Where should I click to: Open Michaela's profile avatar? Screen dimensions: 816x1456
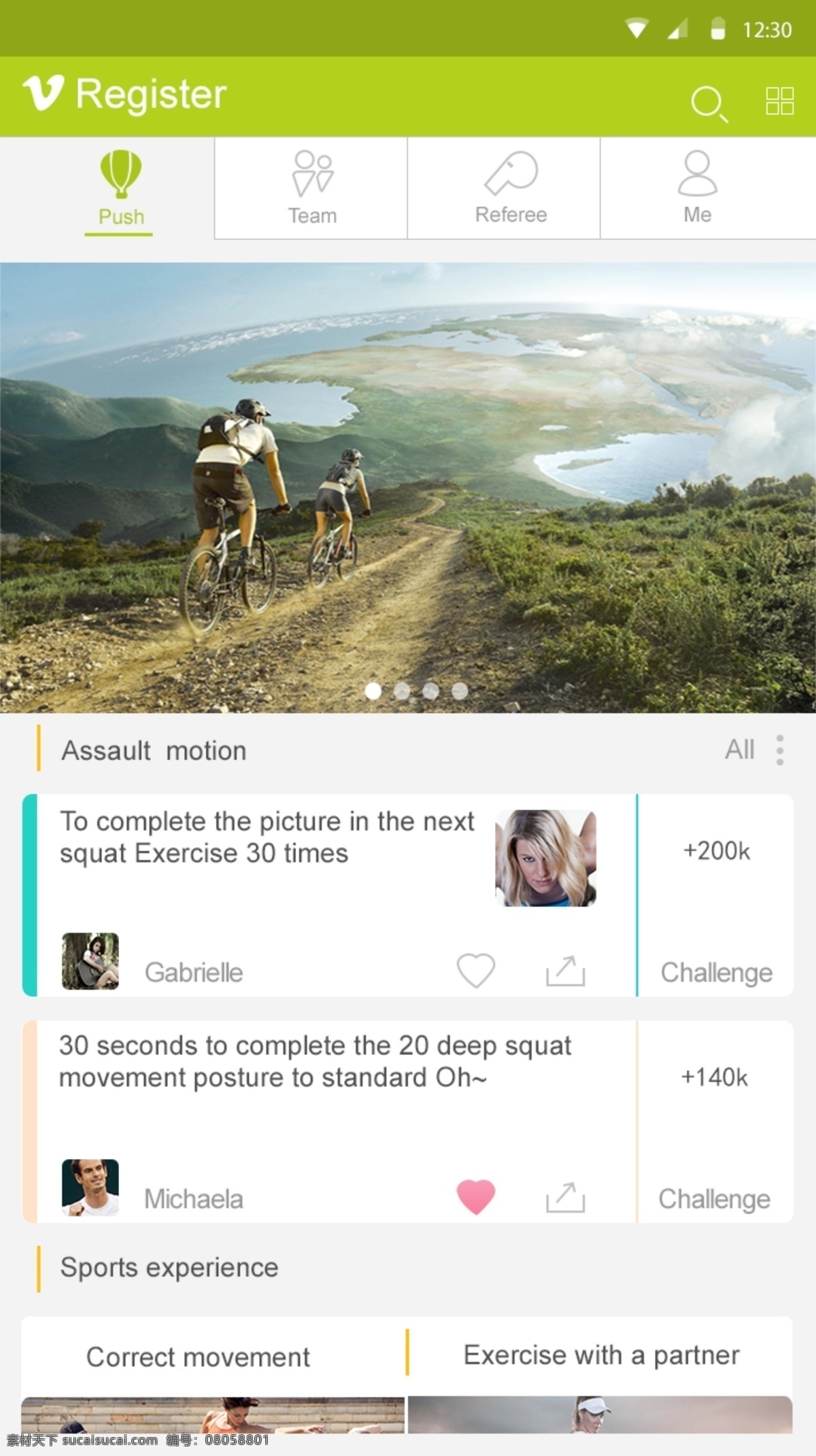(x=90, y=1188)
